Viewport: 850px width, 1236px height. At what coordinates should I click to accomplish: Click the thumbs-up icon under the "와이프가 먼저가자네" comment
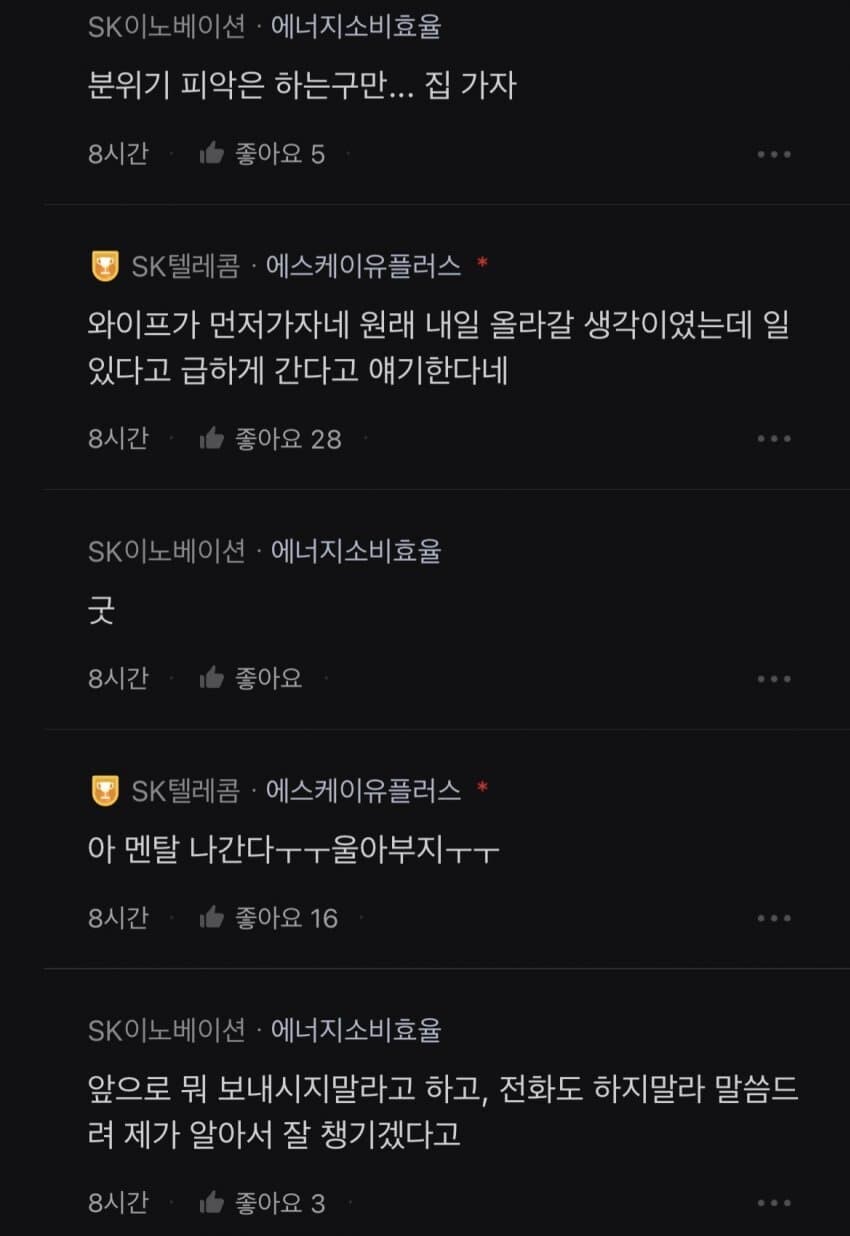(213, 438)
